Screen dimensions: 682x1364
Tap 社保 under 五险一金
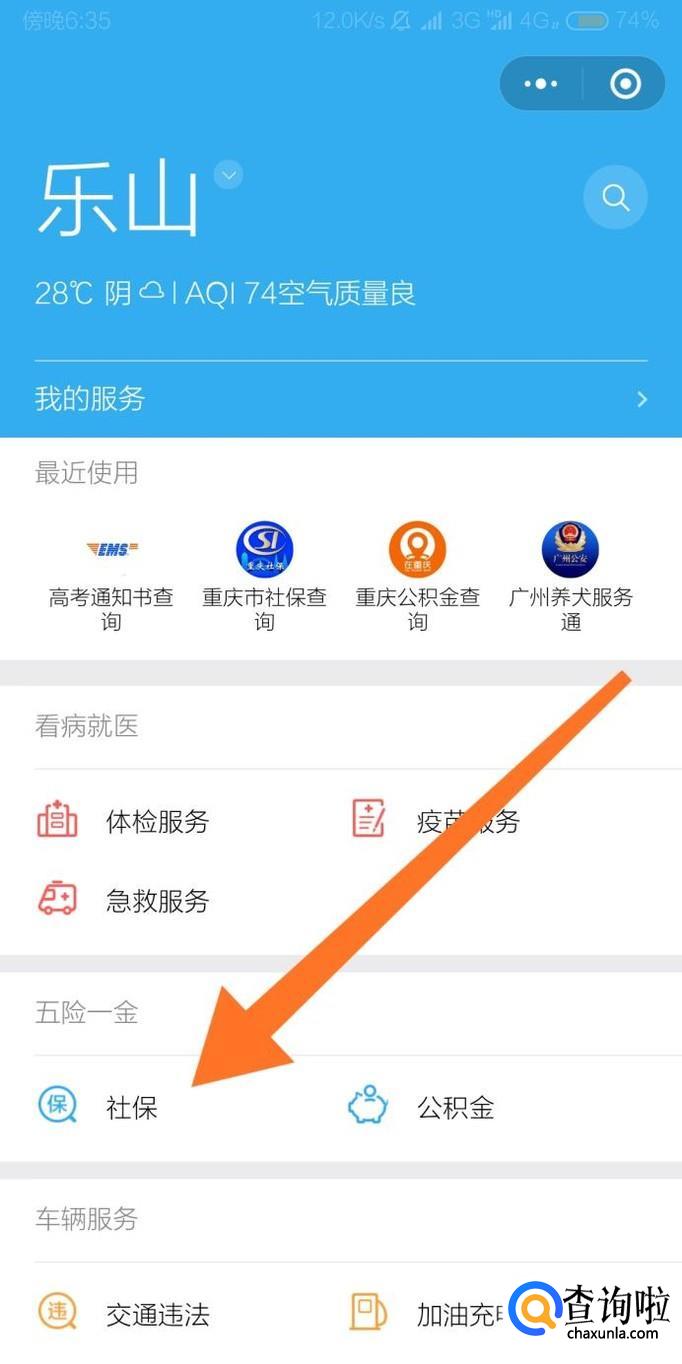coord(132,1107)
